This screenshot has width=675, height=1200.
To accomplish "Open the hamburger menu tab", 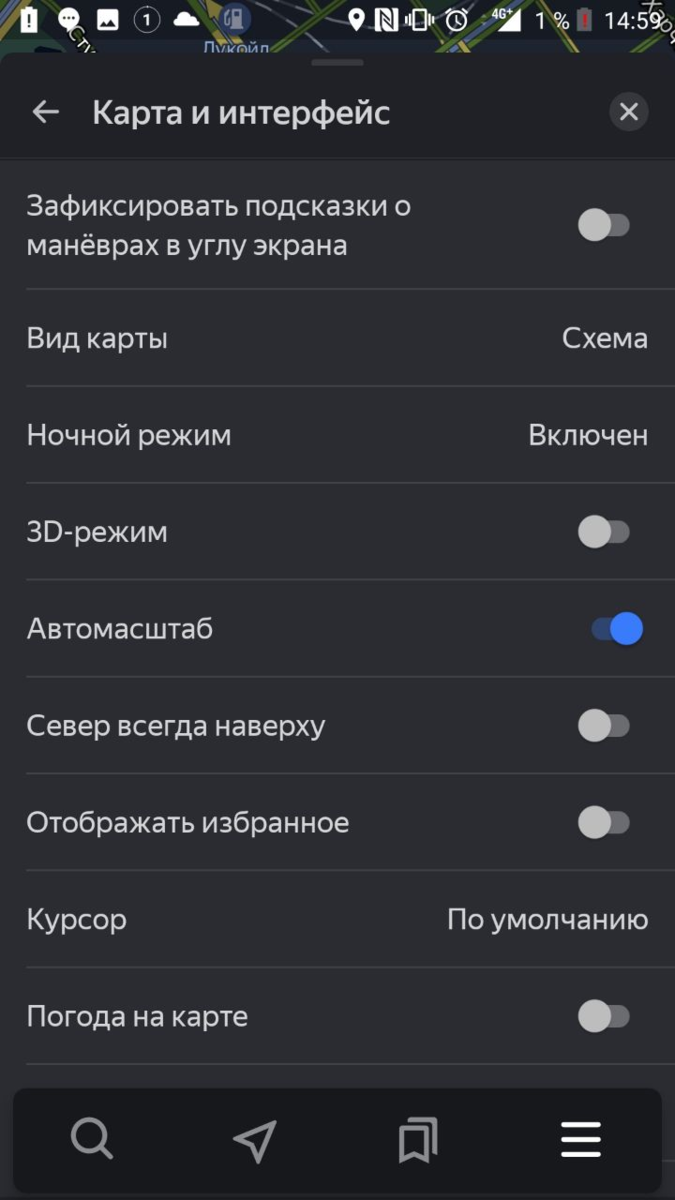I will [581, 1140].
